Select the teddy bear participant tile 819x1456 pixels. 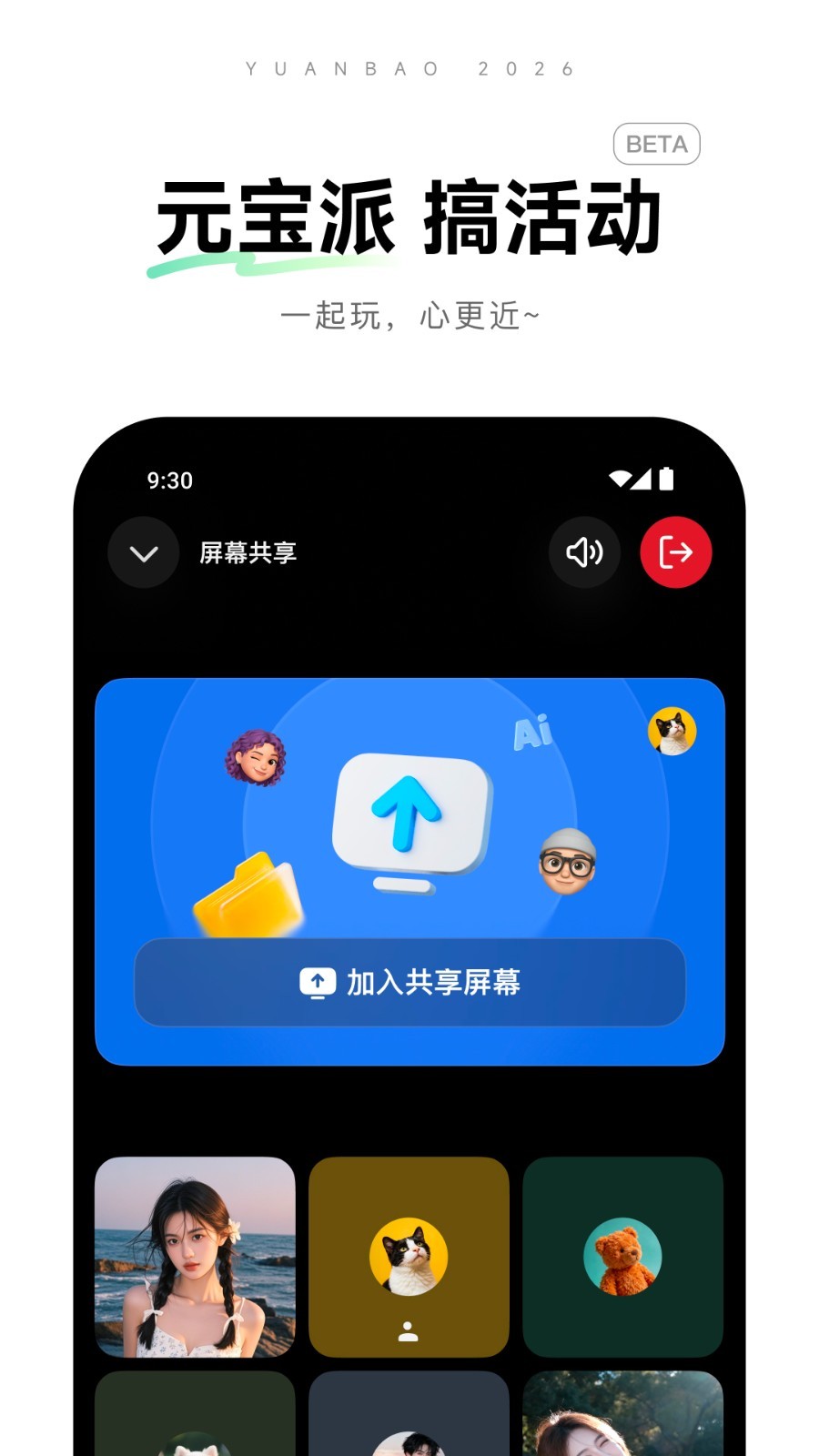pyautogui.click(x=622, y=1256)
